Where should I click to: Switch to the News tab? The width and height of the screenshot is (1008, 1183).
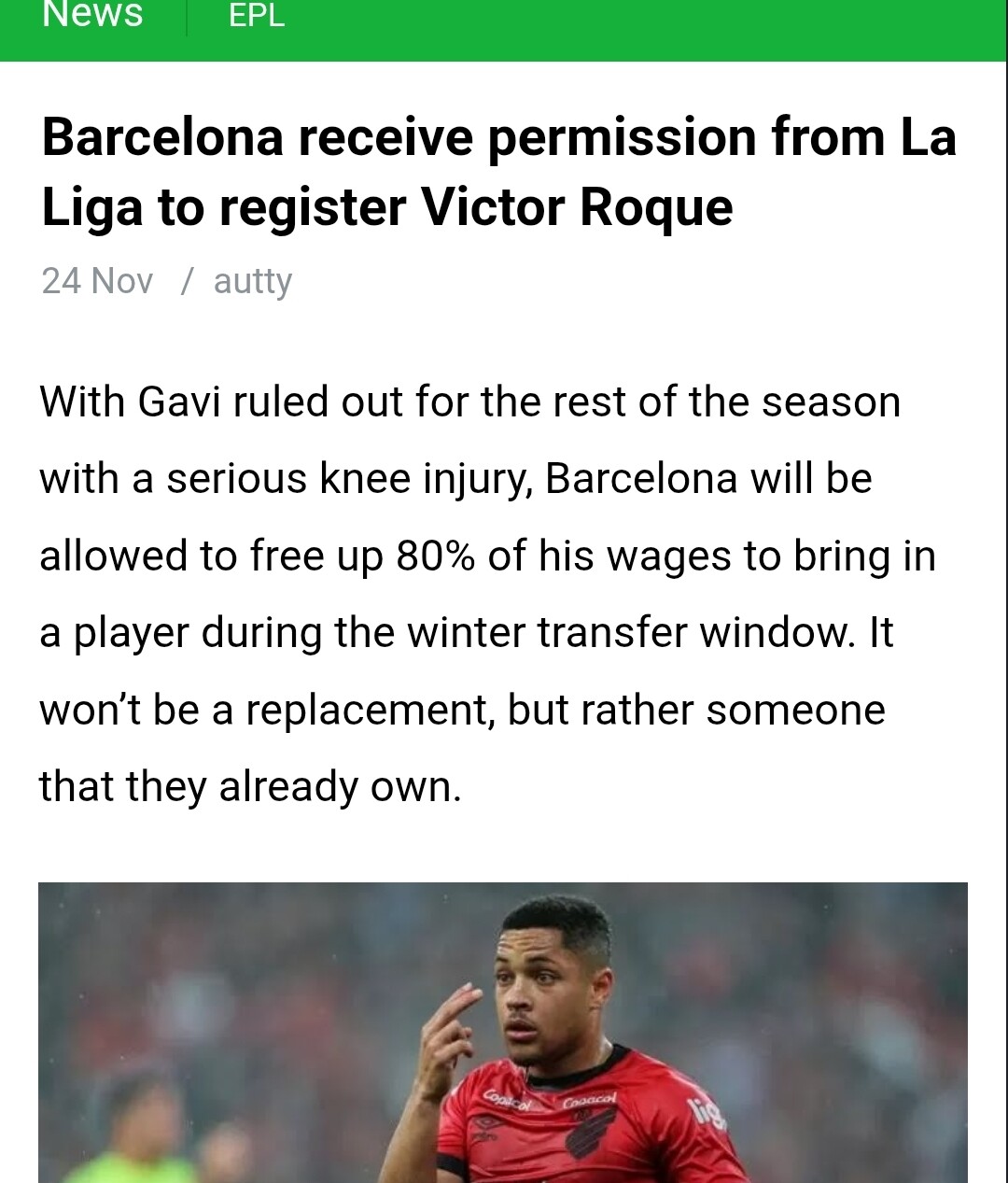92,15
